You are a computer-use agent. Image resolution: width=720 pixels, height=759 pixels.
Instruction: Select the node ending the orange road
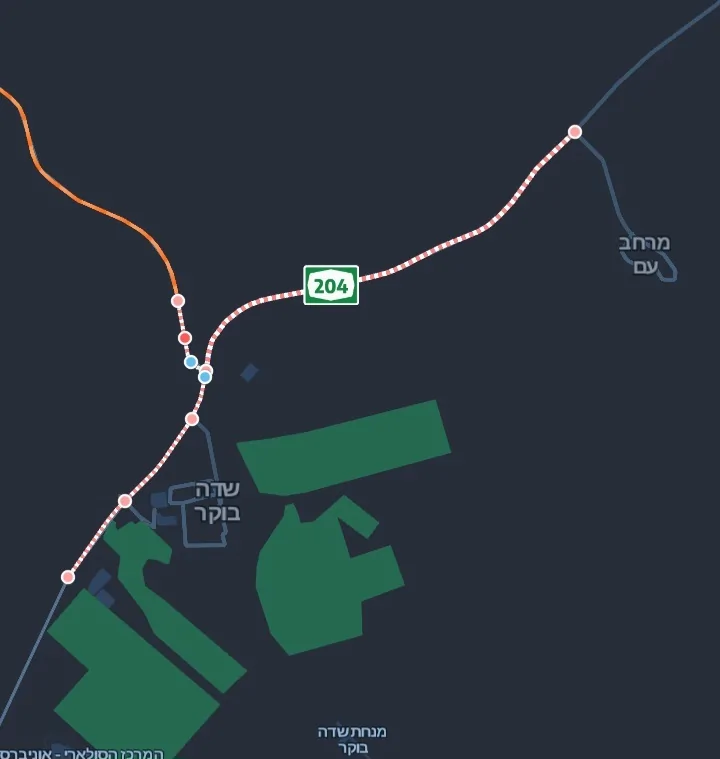[x=178, y=301]
